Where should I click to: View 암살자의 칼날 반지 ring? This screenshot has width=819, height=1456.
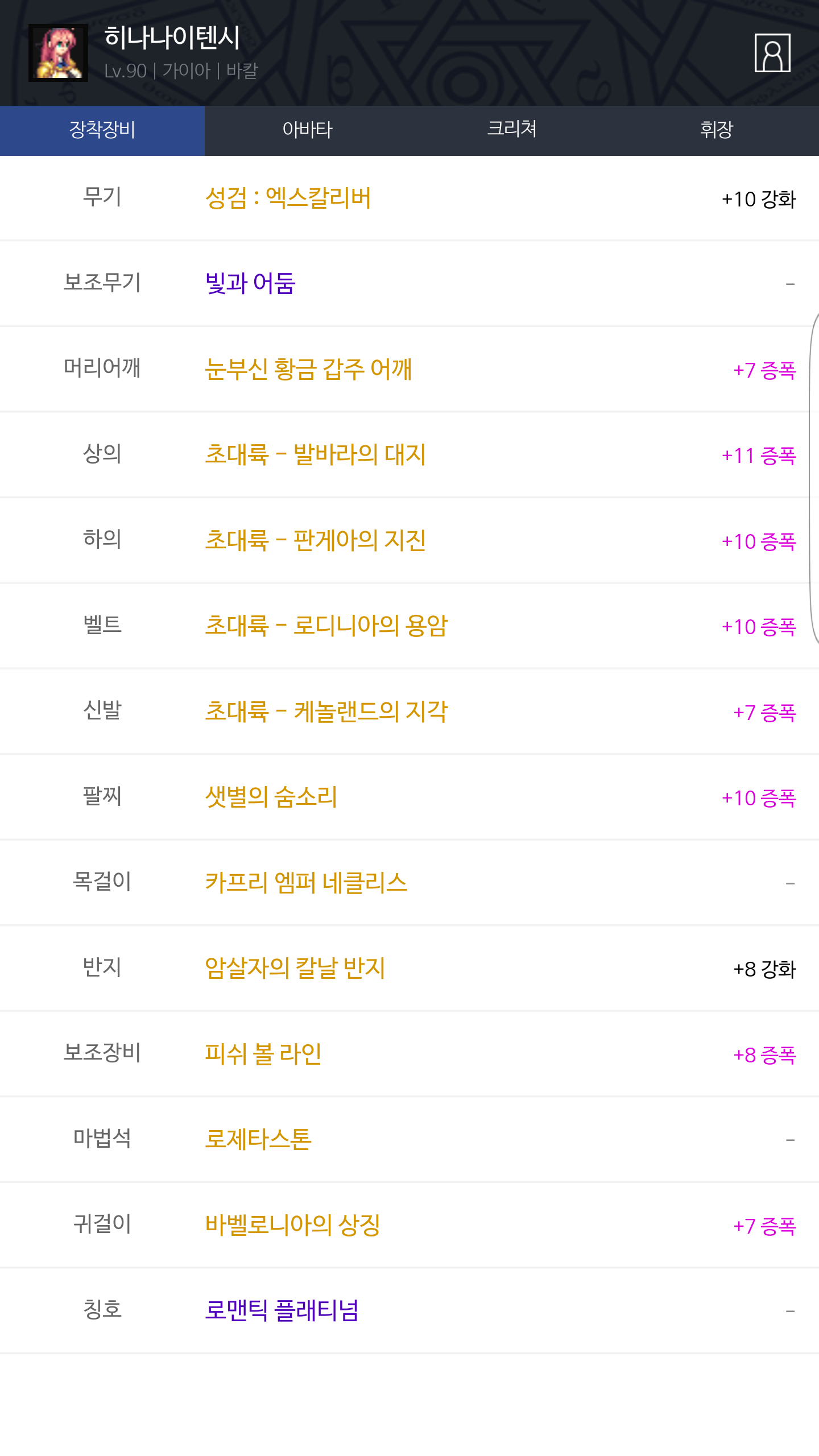pyautogui.click(x=295, y=968)
